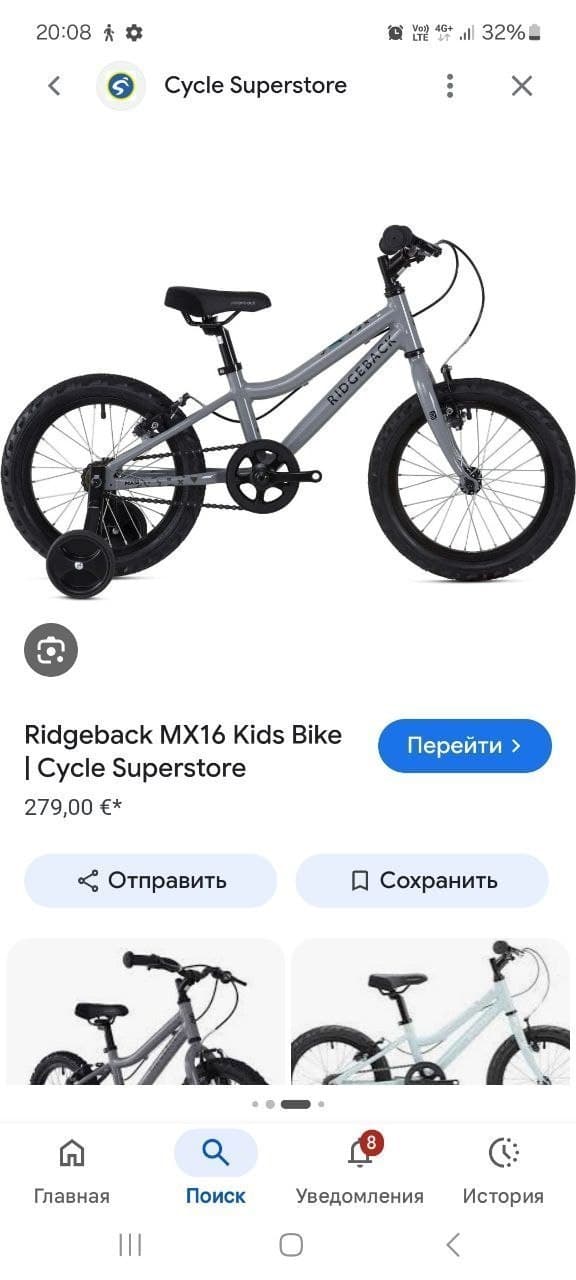The image size is (576, 1280).
Task: Switch to the Главная tab
Action: (x=72, y=1170)
